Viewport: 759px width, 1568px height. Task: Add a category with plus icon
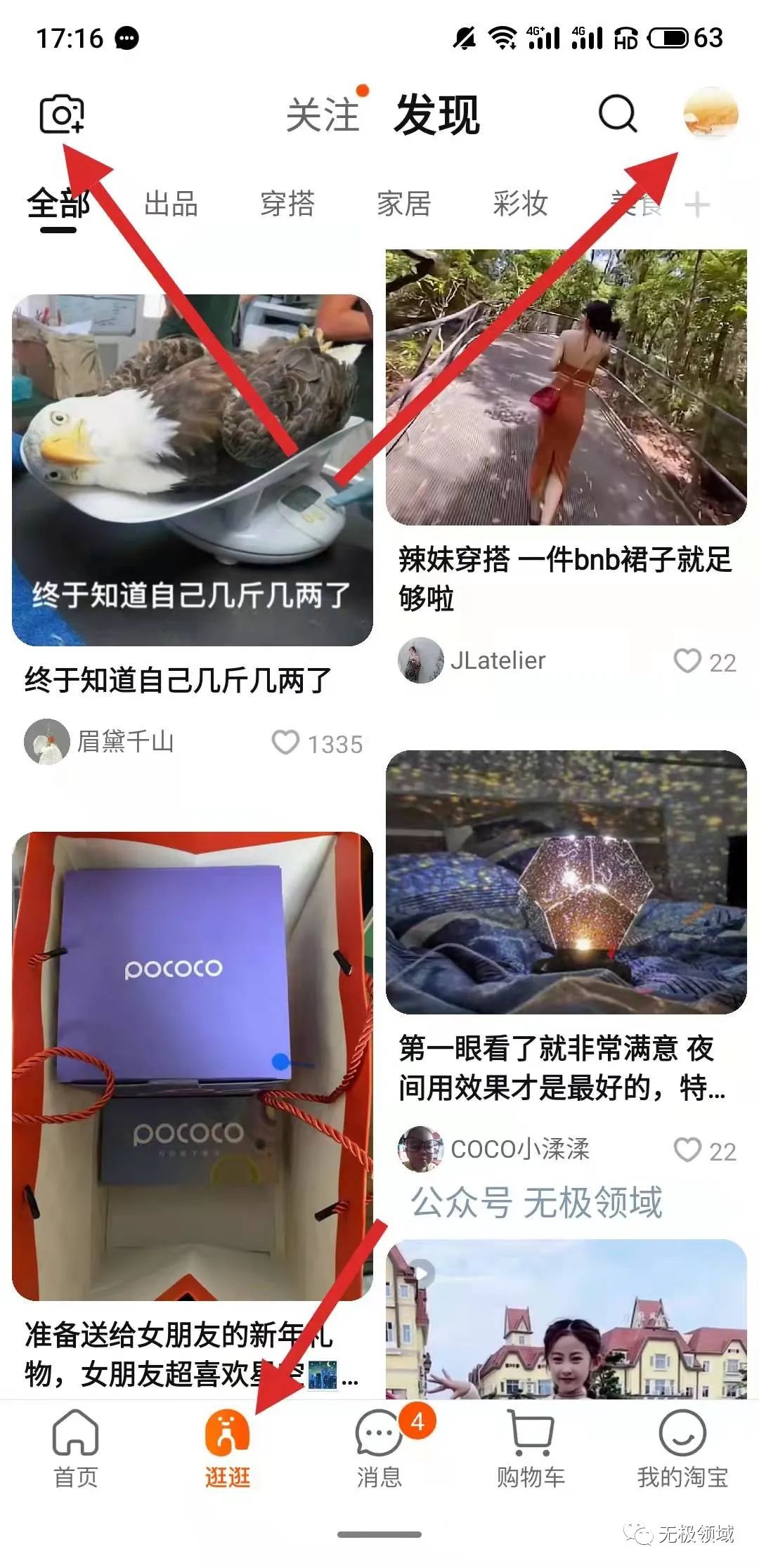(x=697, y=205)
